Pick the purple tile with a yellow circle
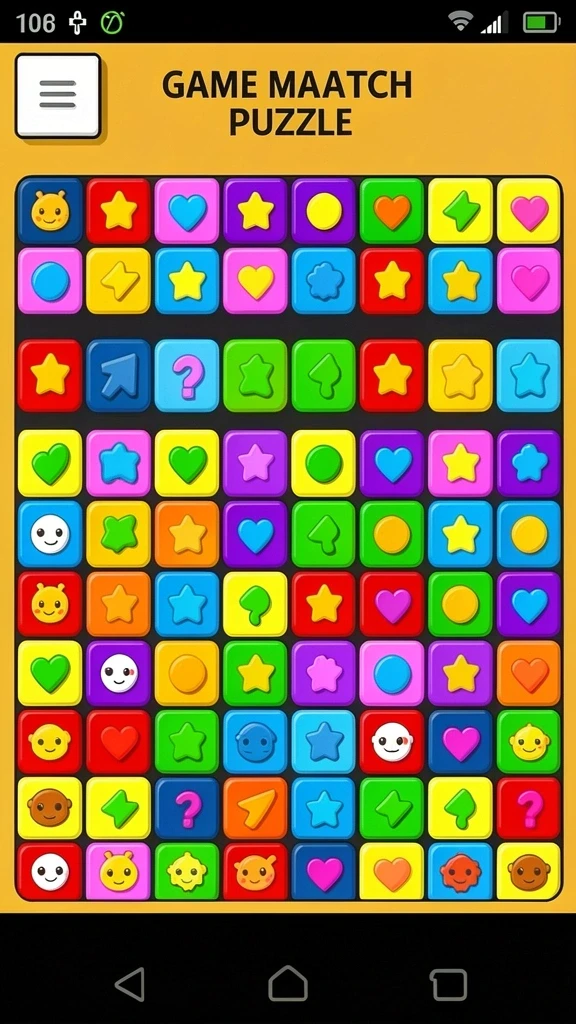This screenshot has width=576, height=1024. [324, 211]
